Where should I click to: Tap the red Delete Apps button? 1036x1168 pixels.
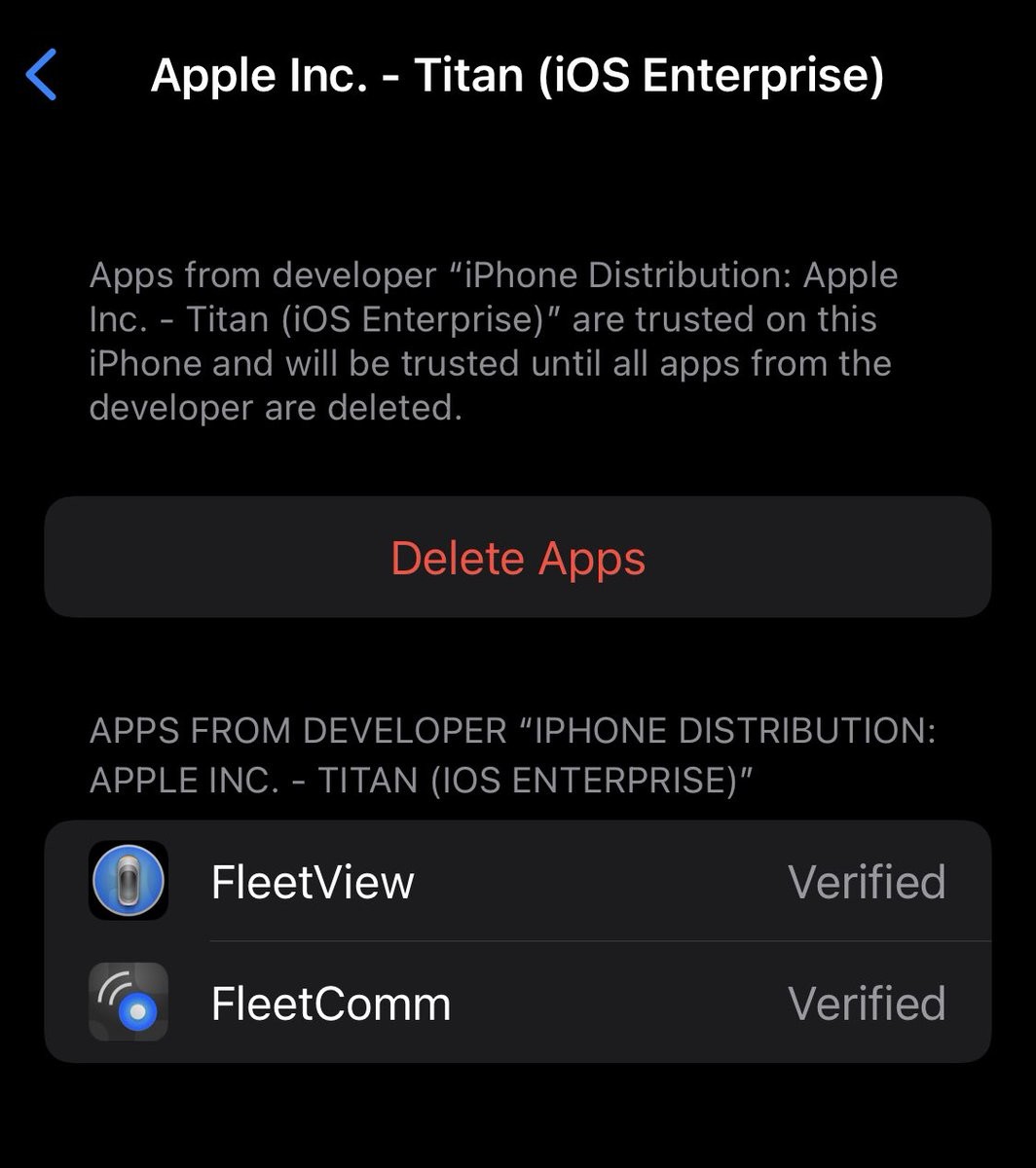517,558
